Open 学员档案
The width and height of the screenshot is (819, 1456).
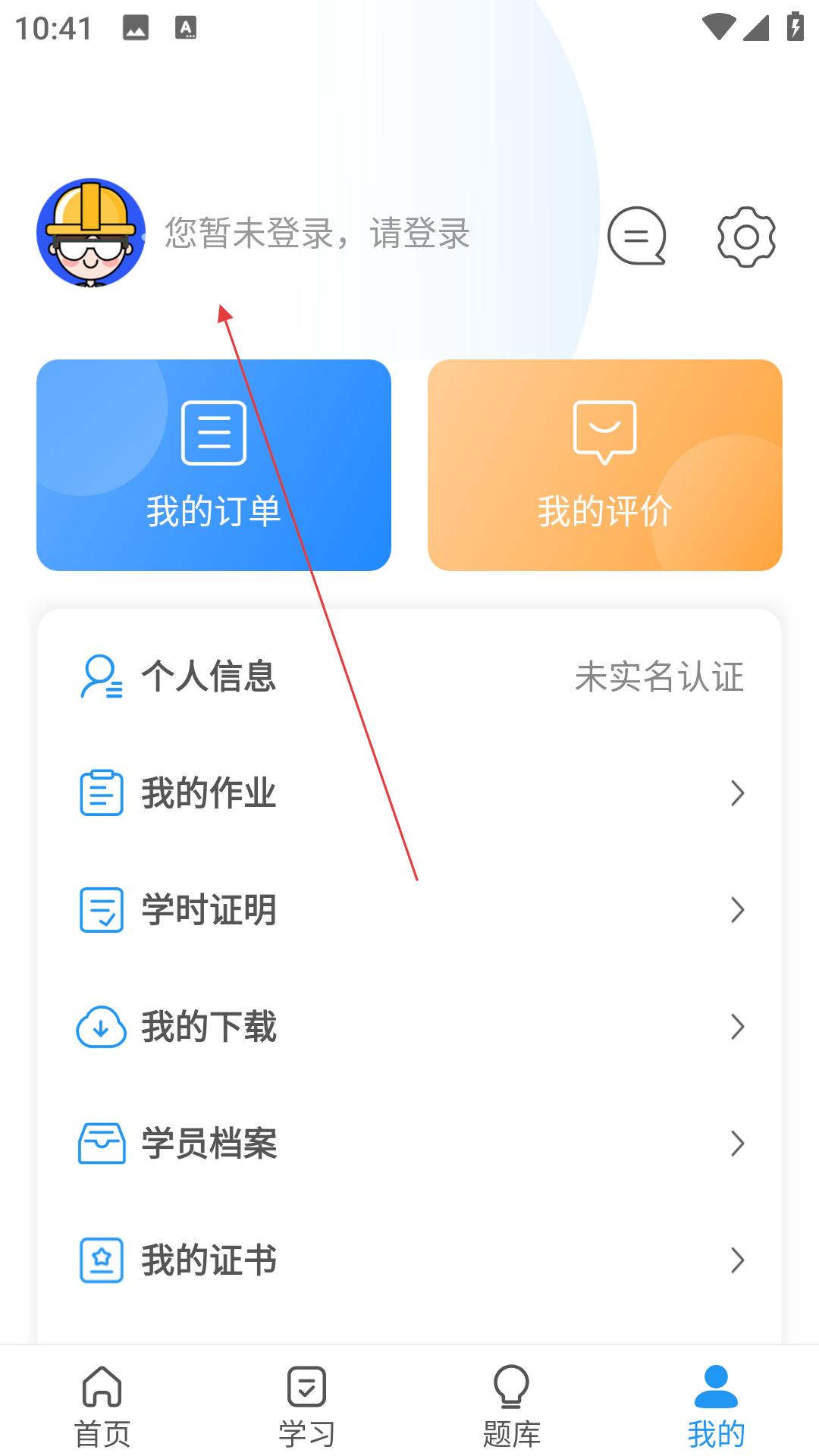point(409,1143)
